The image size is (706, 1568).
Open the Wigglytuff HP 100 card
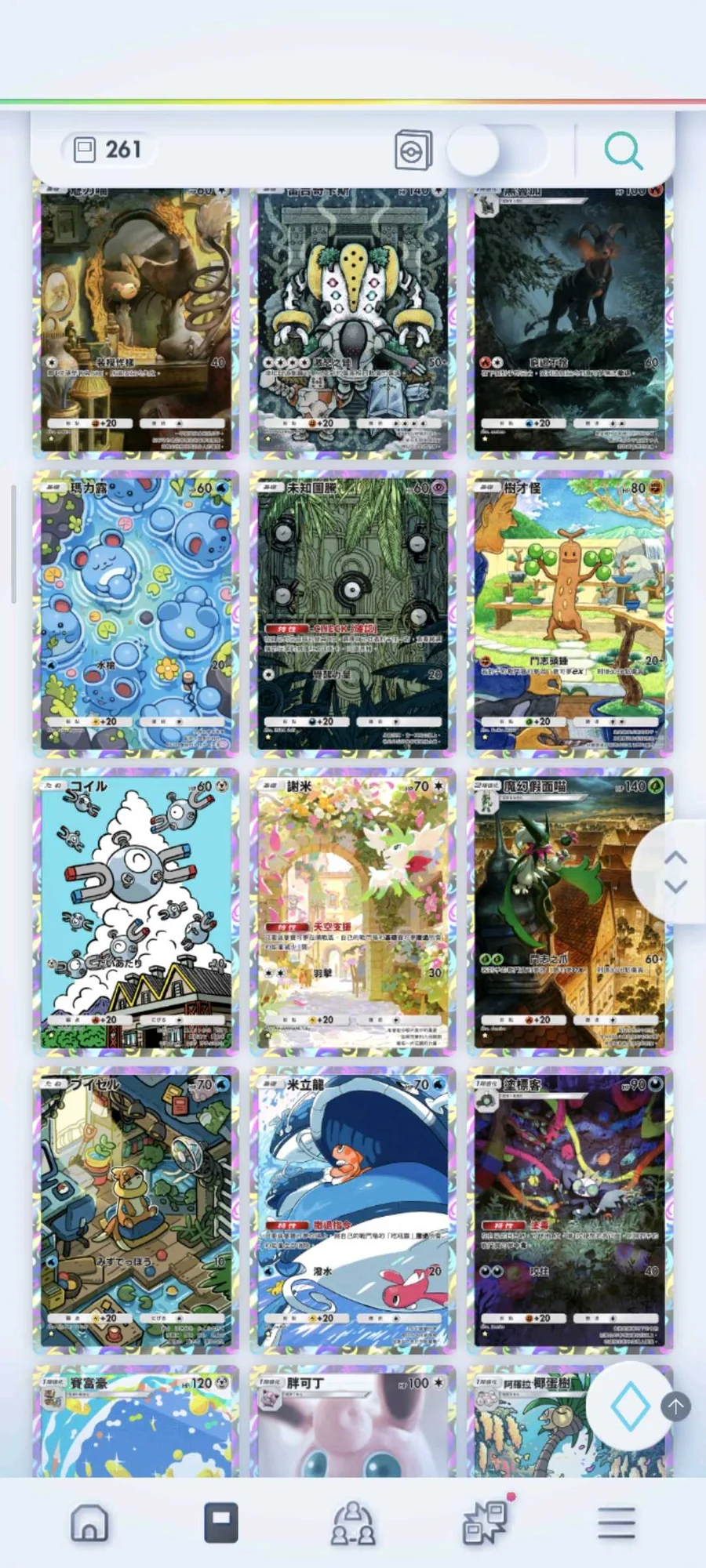353,1423
